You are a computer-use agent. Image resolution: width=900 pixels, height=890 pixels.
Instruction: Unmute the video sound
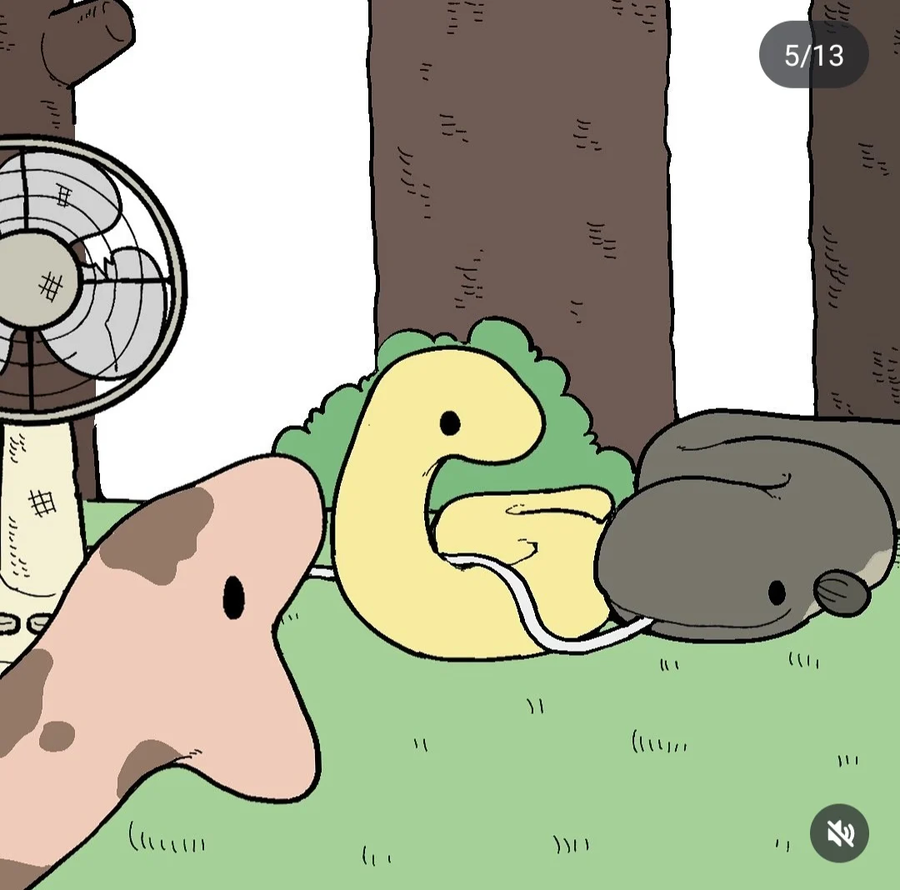[839, 833]
